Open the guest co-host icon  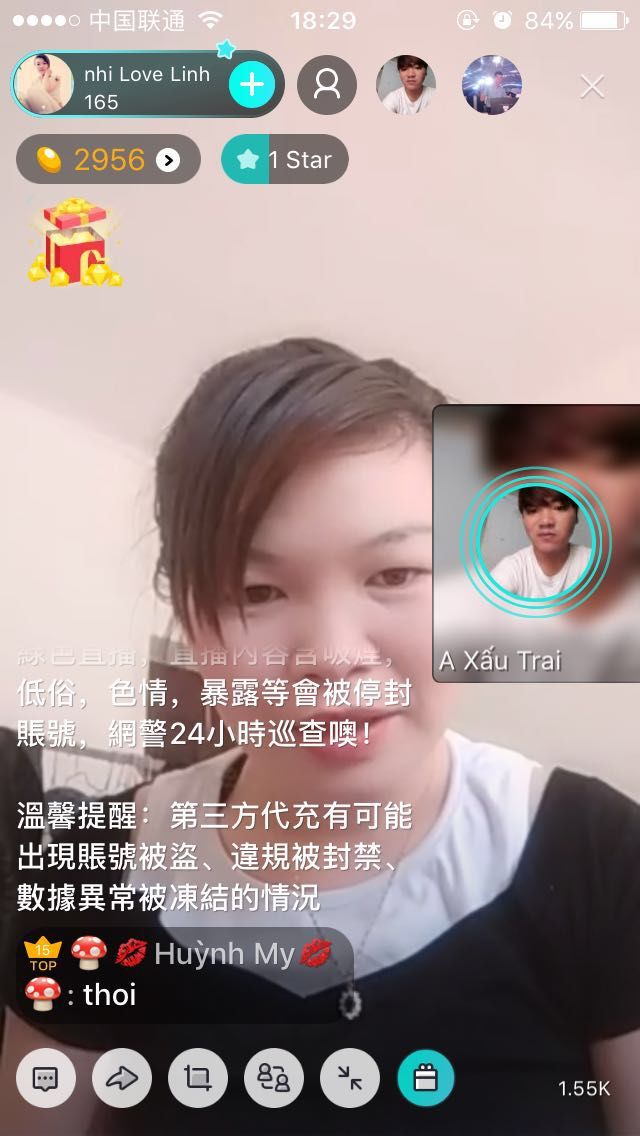coord(273,1078)
